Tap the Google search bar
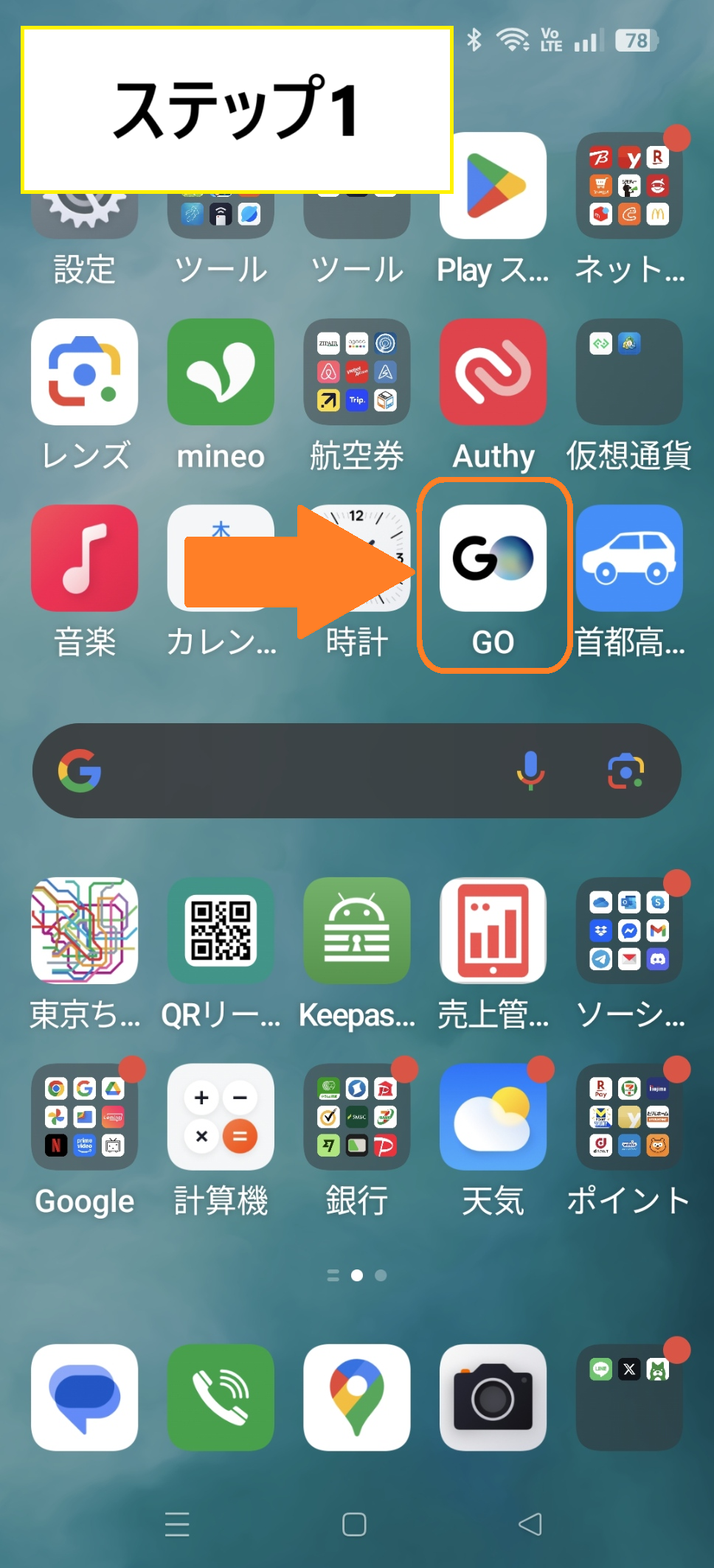Image resolution: width=714 pixels, height=1568 pixels. click(x=295, y=771)
